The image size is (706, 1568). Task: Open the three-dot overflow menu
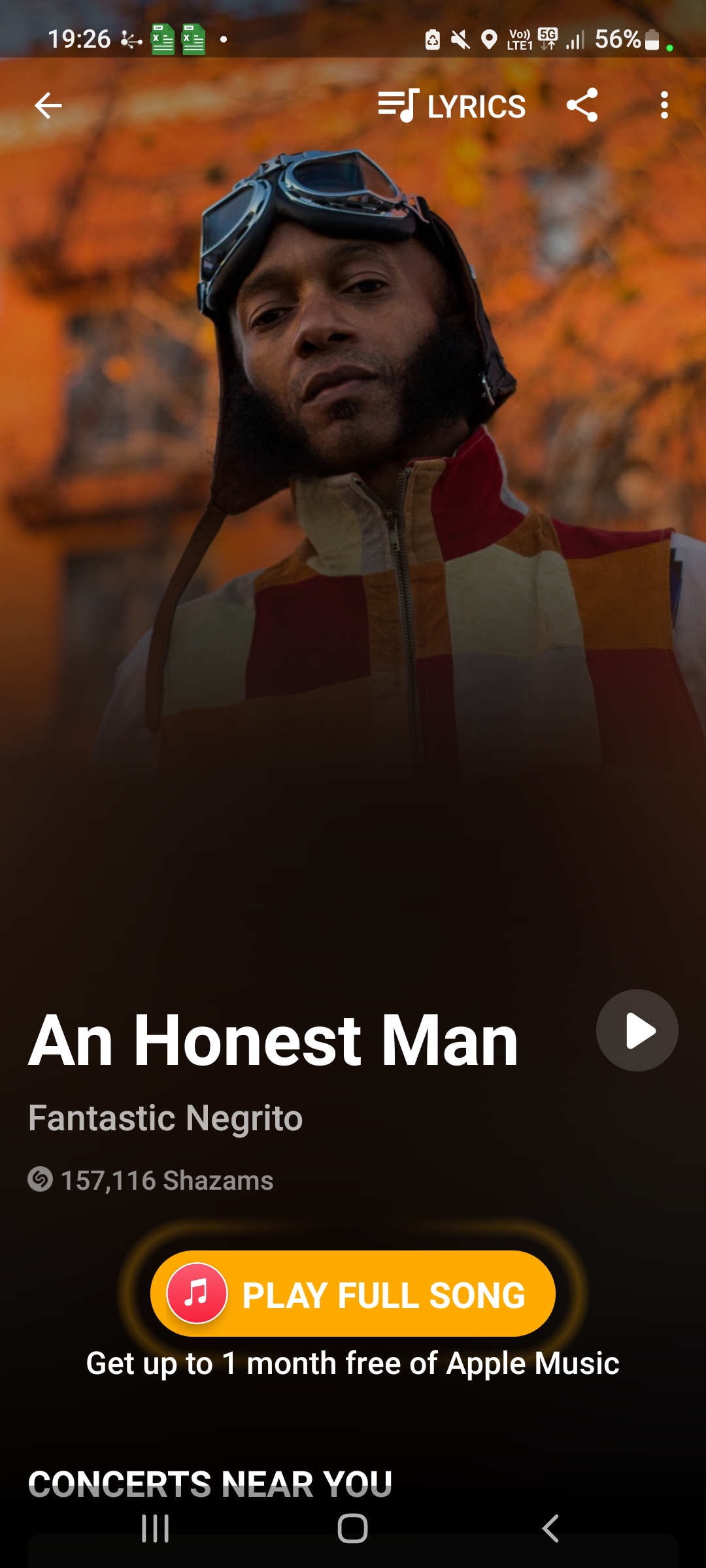coord(664,105)
